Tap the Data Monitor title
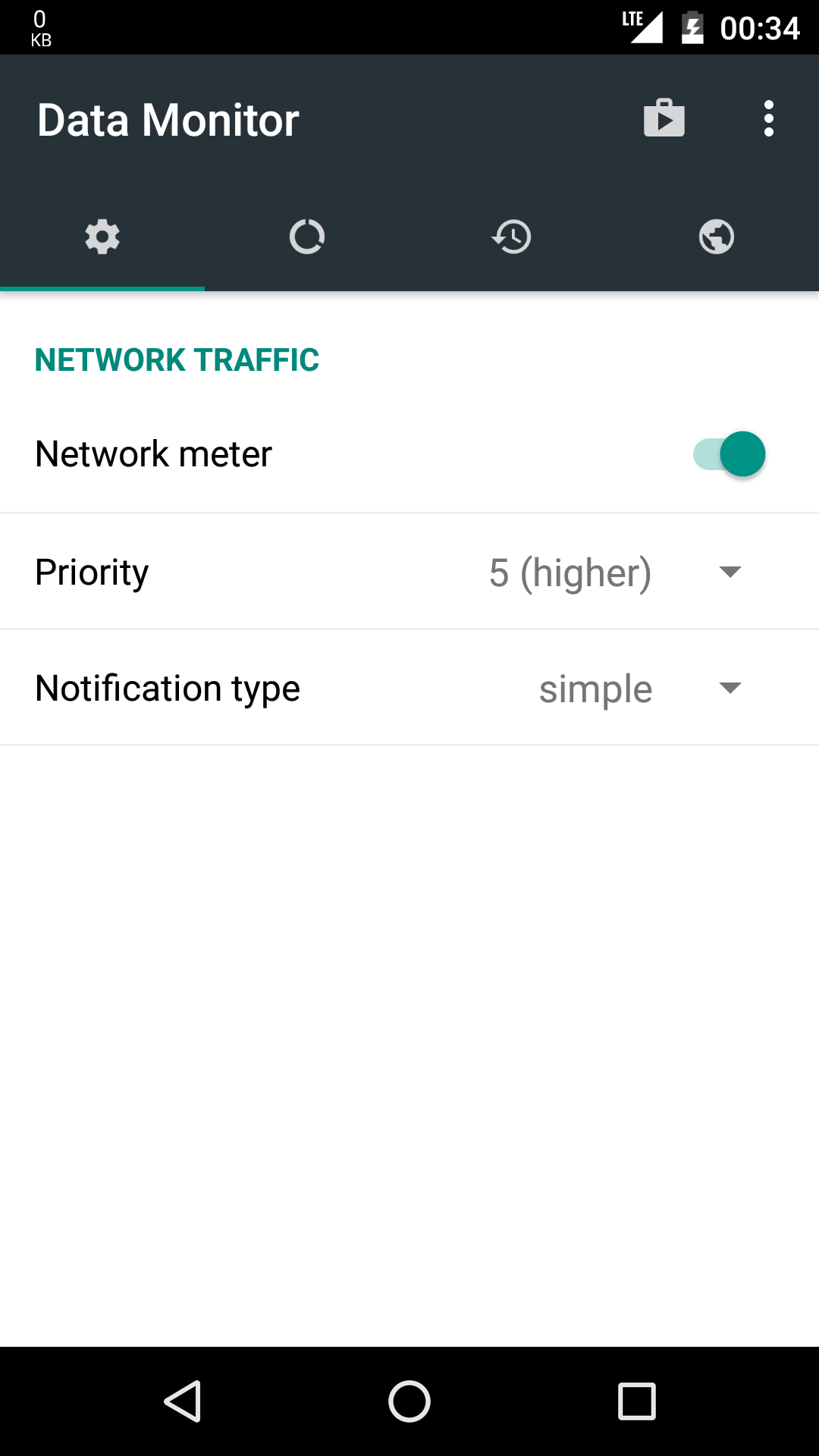 168,118
